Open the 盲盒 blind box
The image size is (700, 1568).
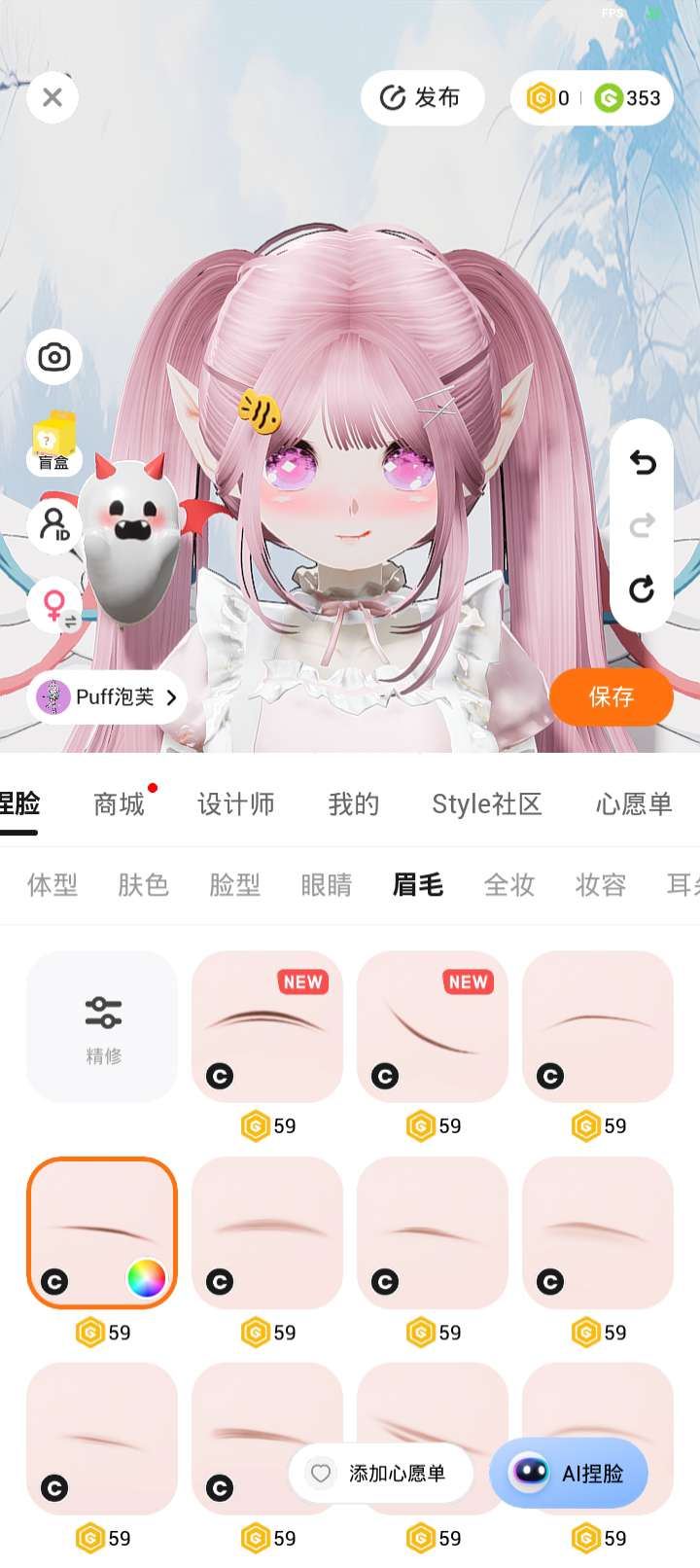[54, 443]
